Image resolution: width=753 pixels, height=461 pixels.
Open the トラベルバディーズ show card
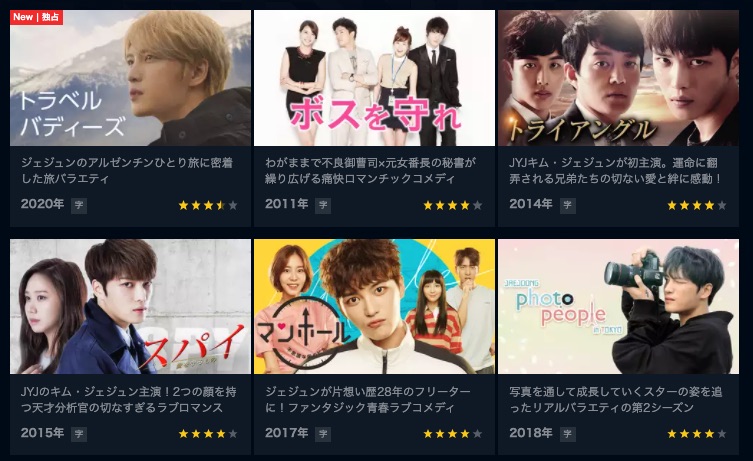[130, 79]
